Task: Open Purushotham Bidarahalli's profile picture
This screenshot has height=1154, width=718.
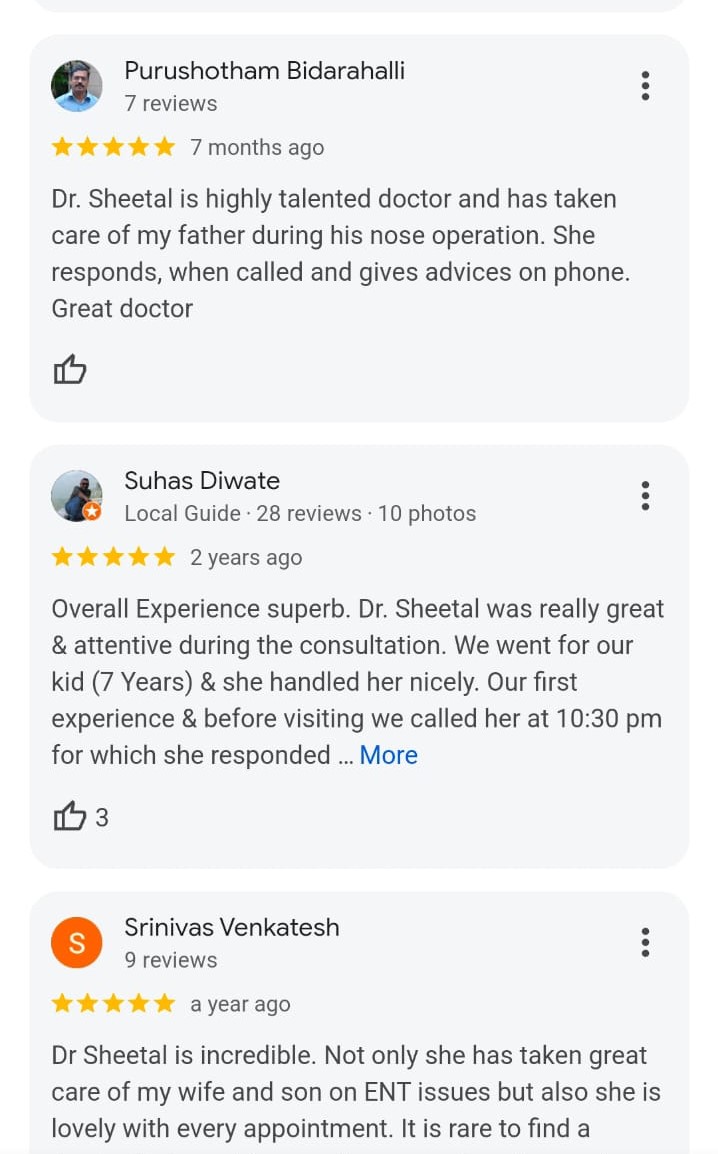Action: point(77,86)
